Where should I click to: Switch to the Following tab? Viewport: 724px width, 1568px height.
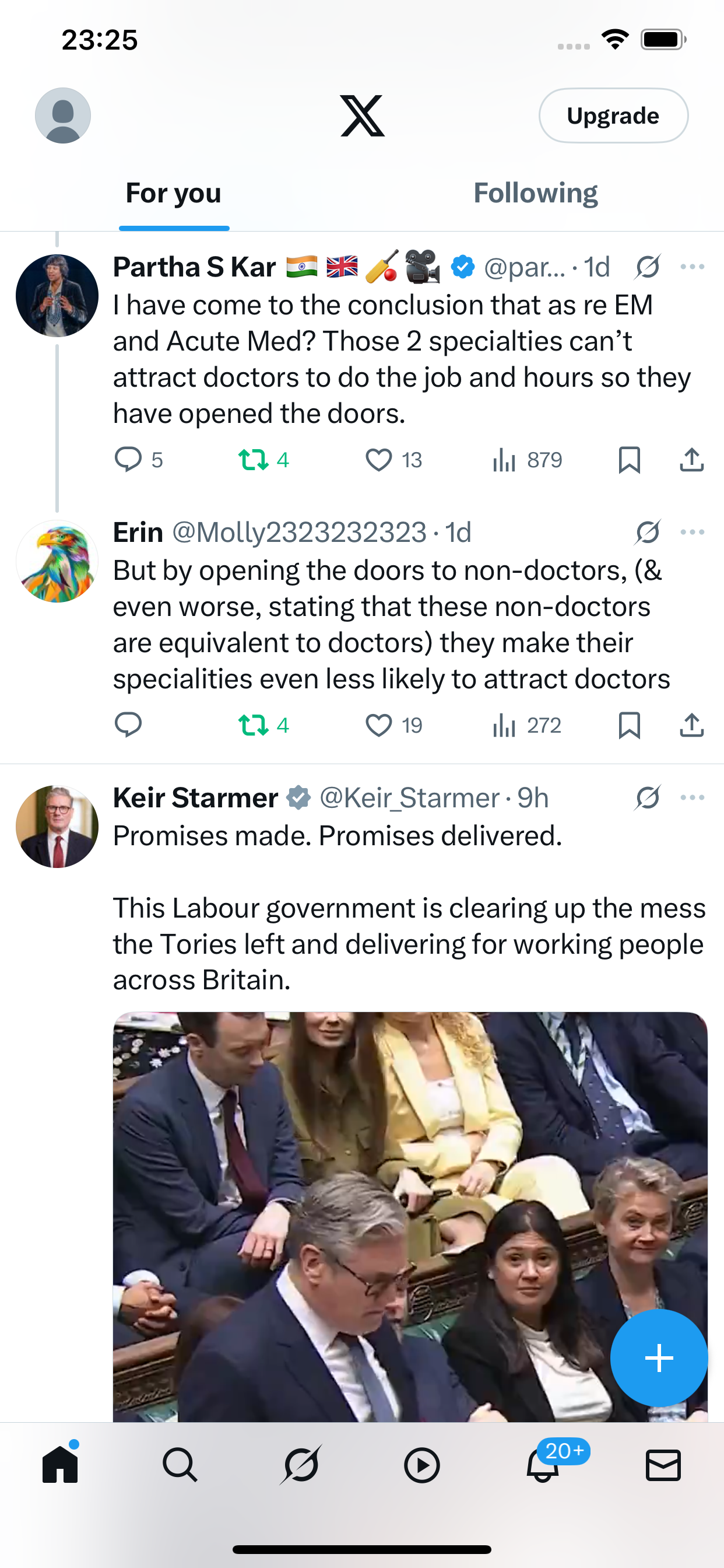click(x=535, y=193)
